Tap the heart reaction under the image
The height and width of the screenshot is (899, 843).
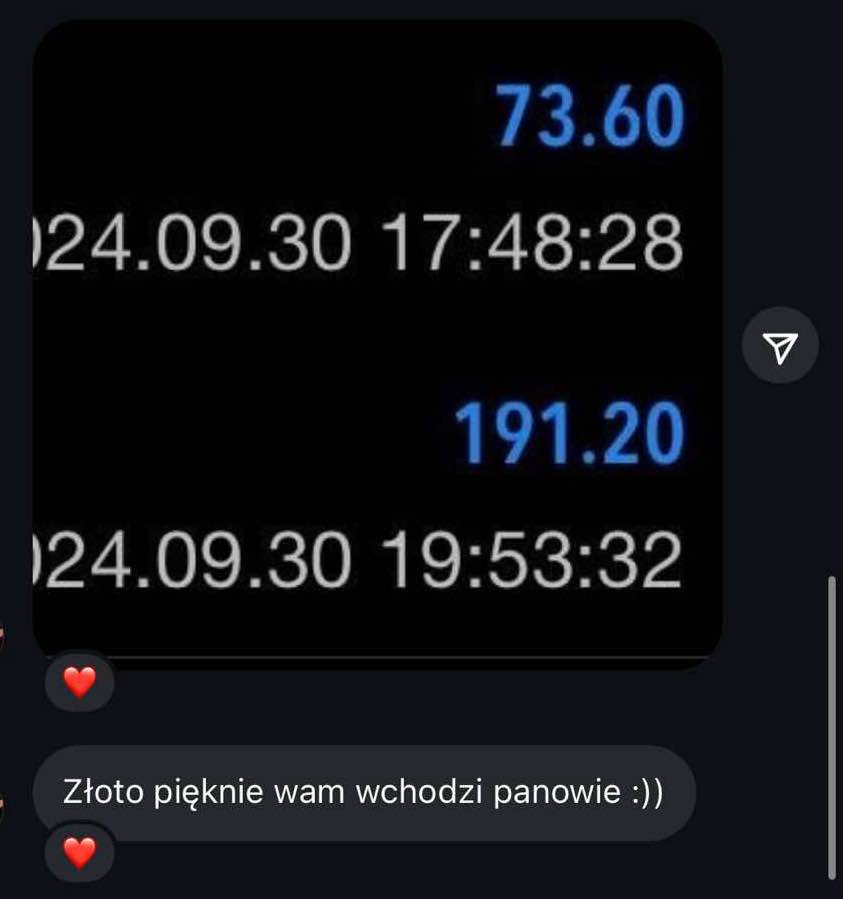click(79, 682)
